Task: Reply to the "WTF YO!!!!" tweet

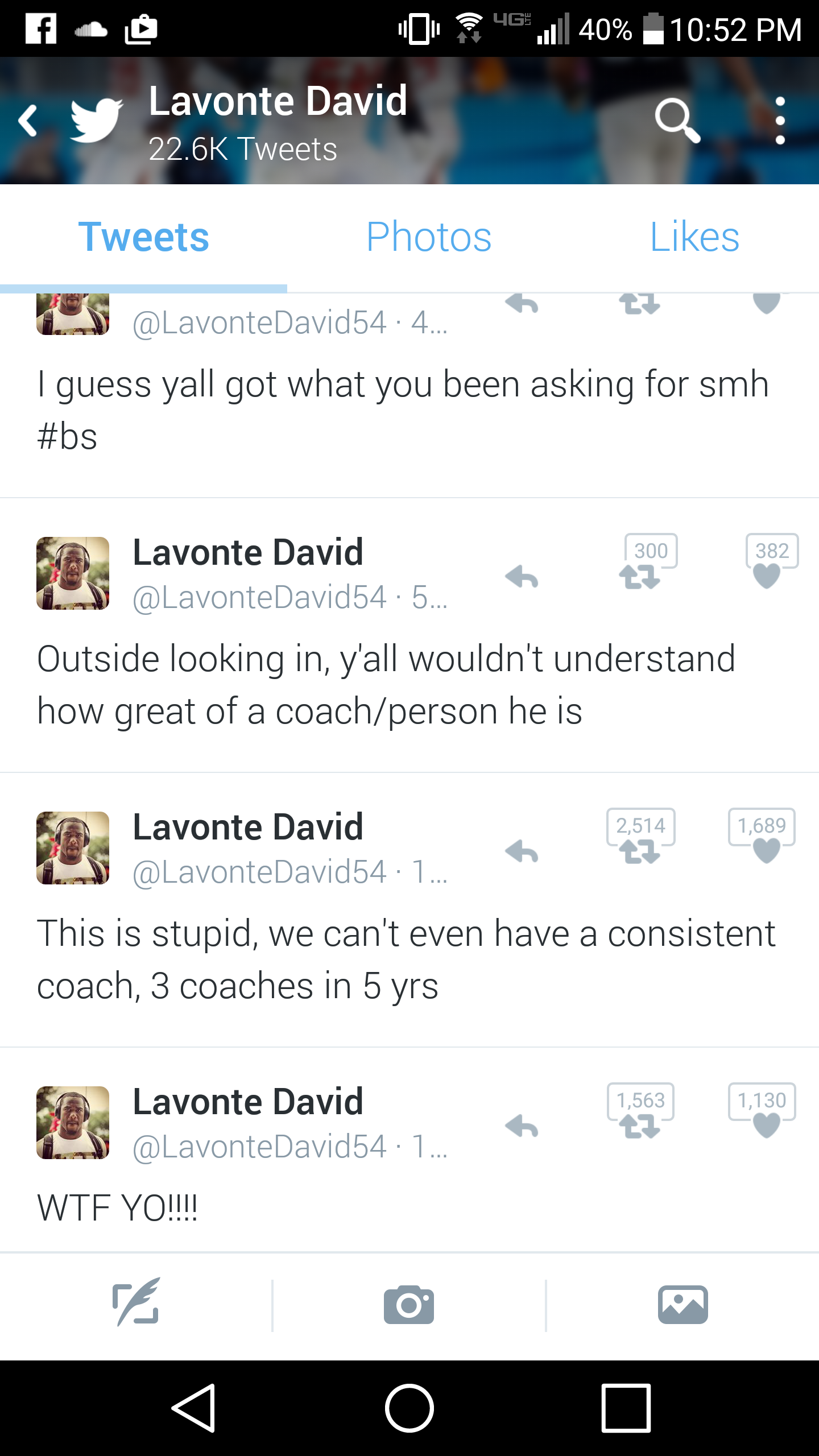Action: (x=522, y=1126)
